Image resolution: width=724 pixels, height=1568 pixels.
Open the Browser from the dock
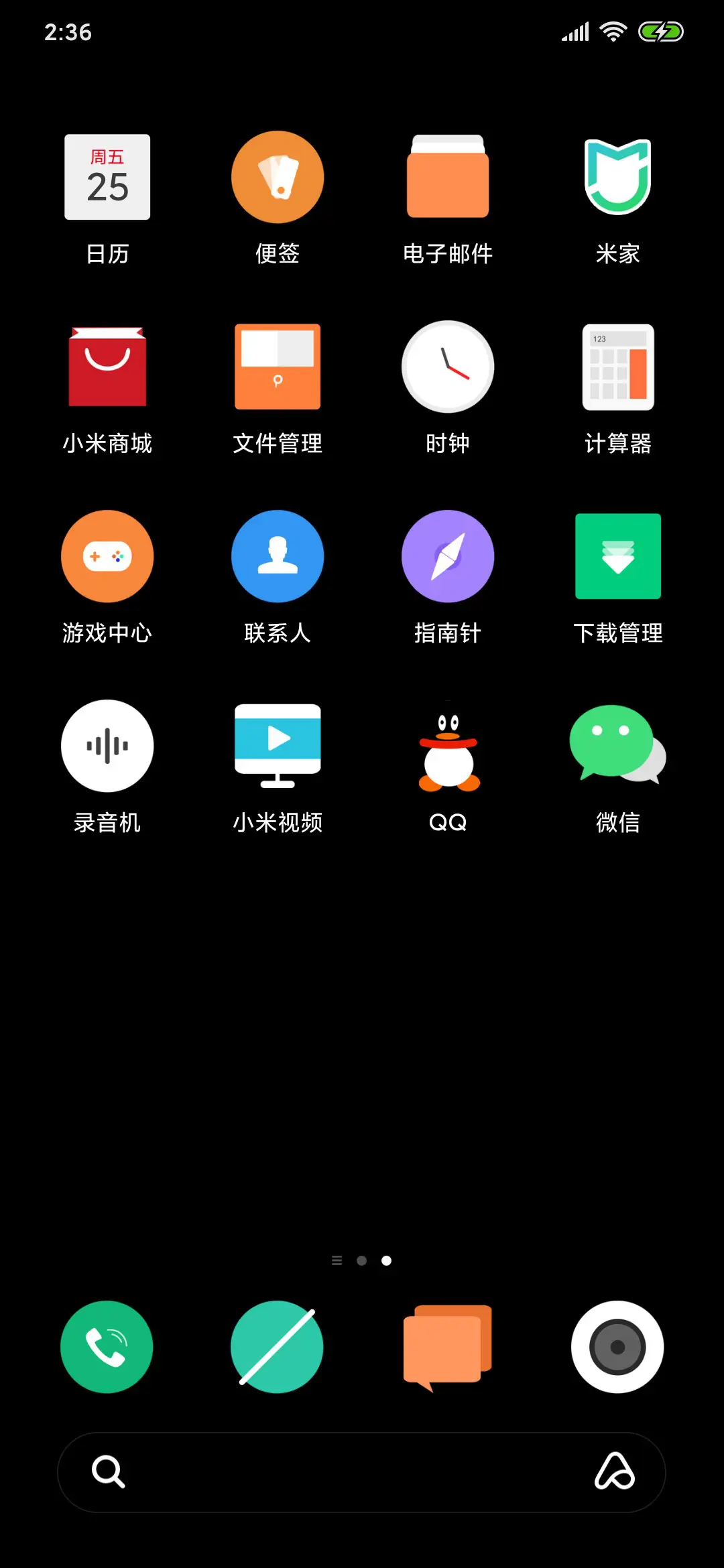(278, 1347)
